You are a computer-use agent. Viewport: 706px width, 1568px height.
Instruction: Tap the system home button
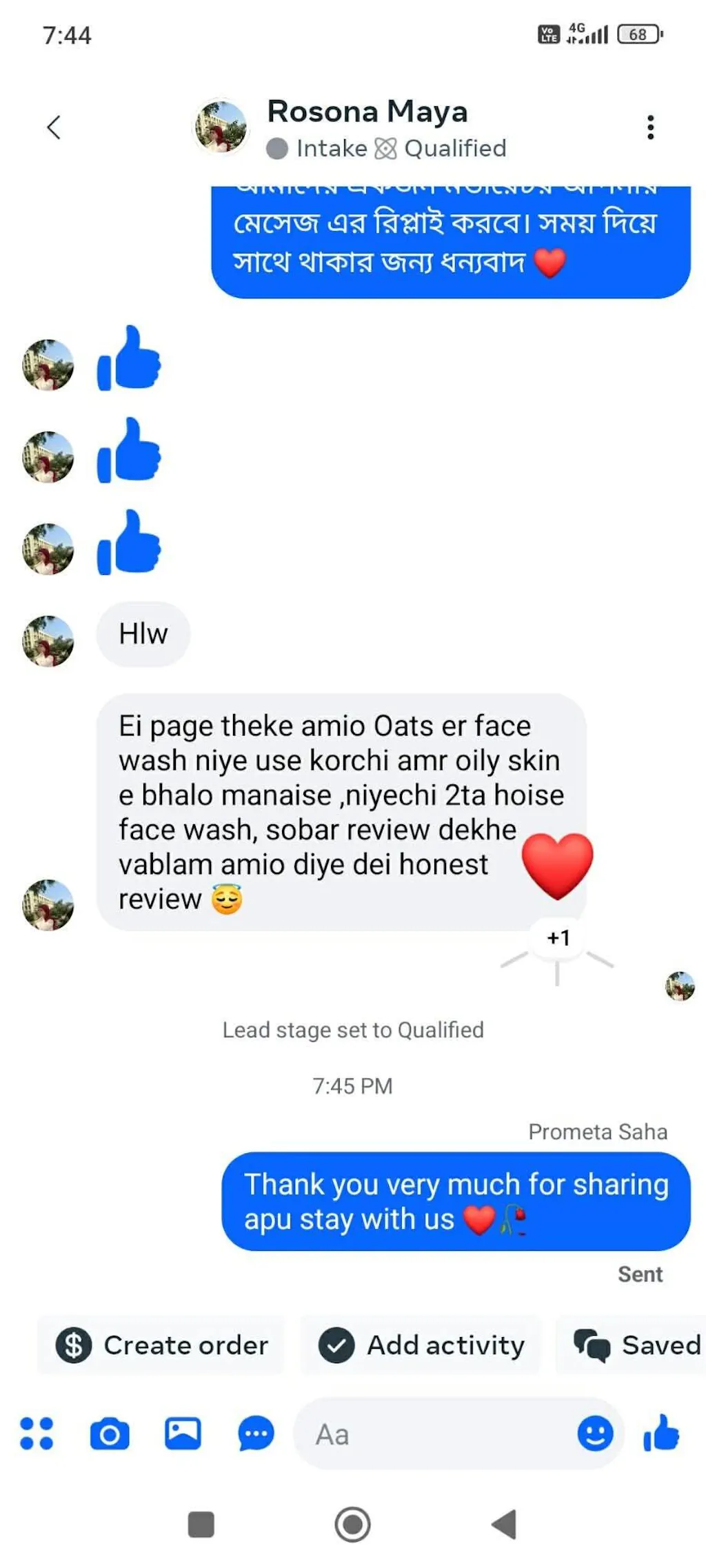pyautogui.click(x=352, y=1524)
